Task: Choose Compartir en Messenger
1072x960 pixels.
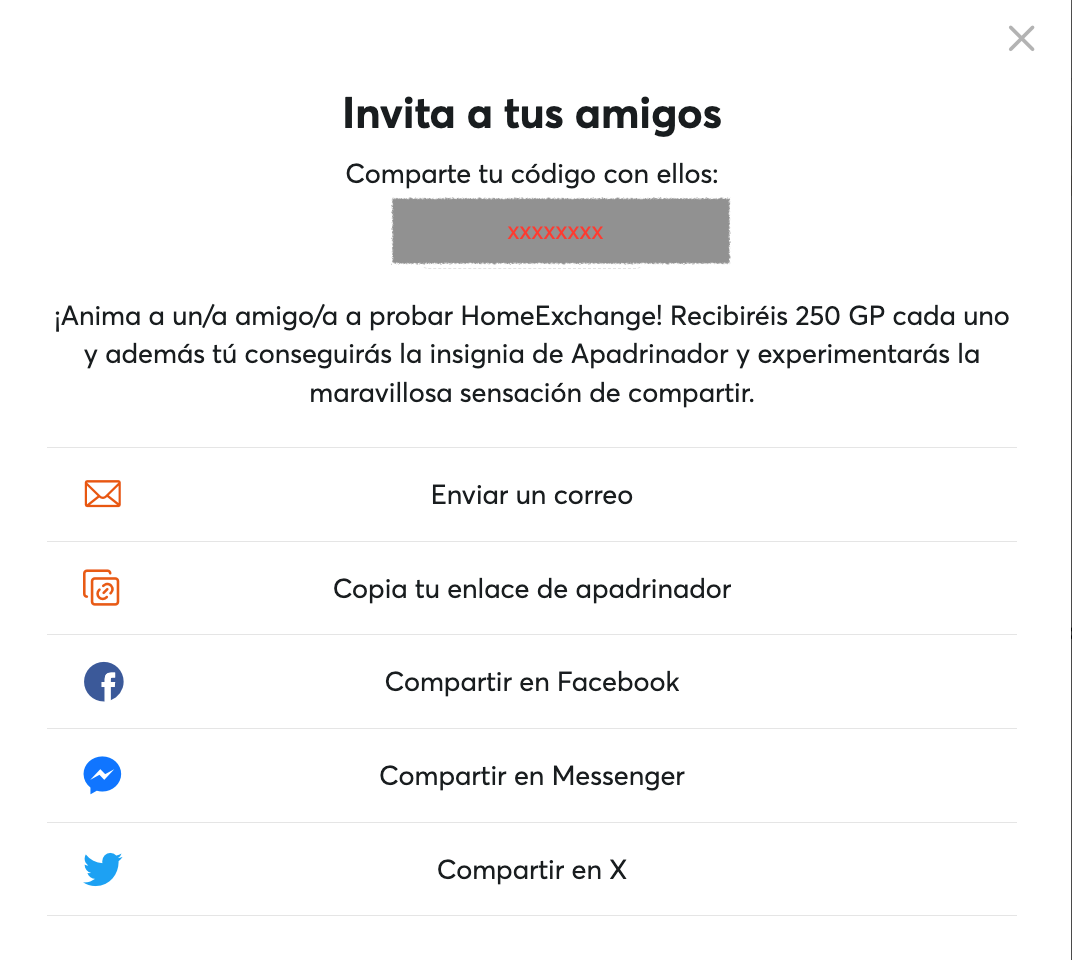Action: [531, 776]
